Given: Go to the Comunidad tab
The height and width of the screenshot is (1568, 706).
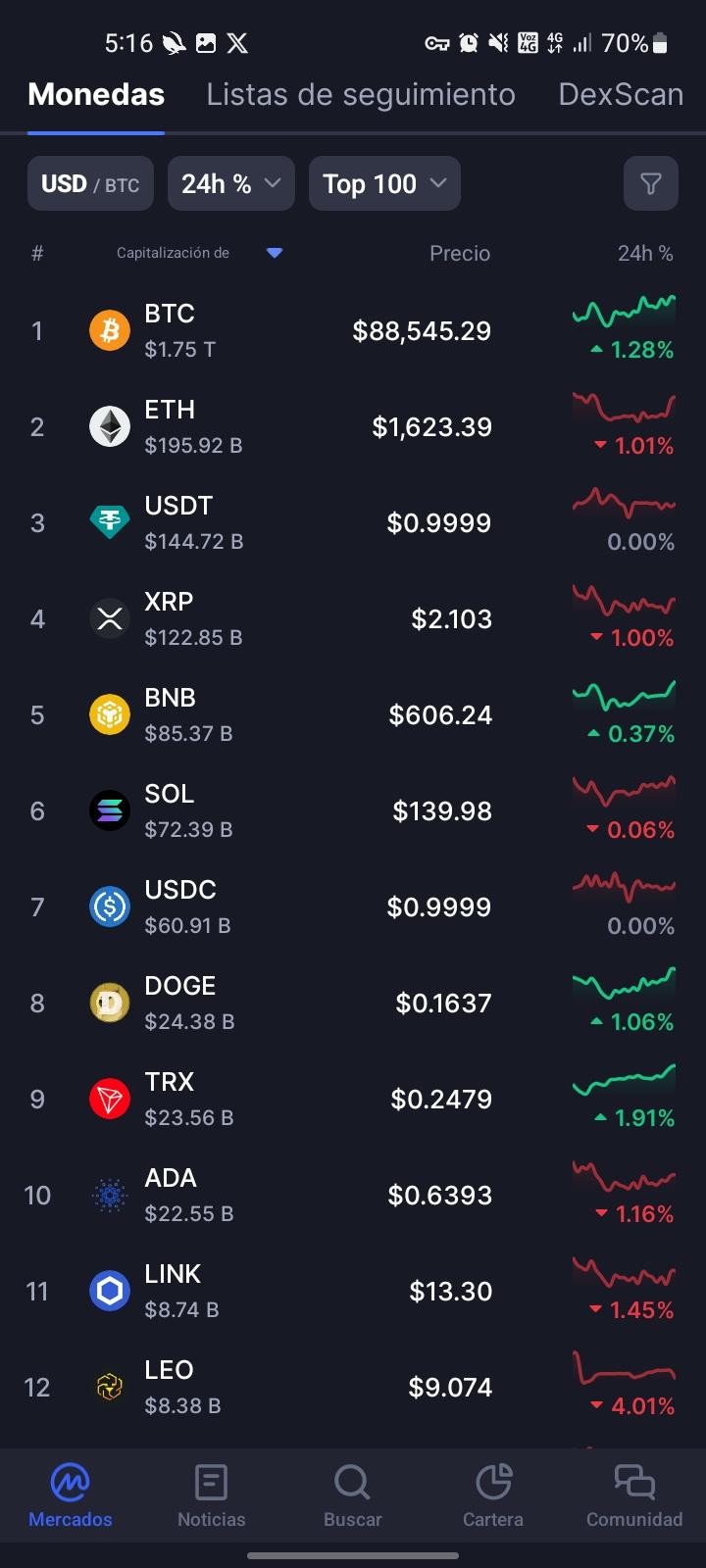Looking at the screenshot, I should (x=634, y=1496).
